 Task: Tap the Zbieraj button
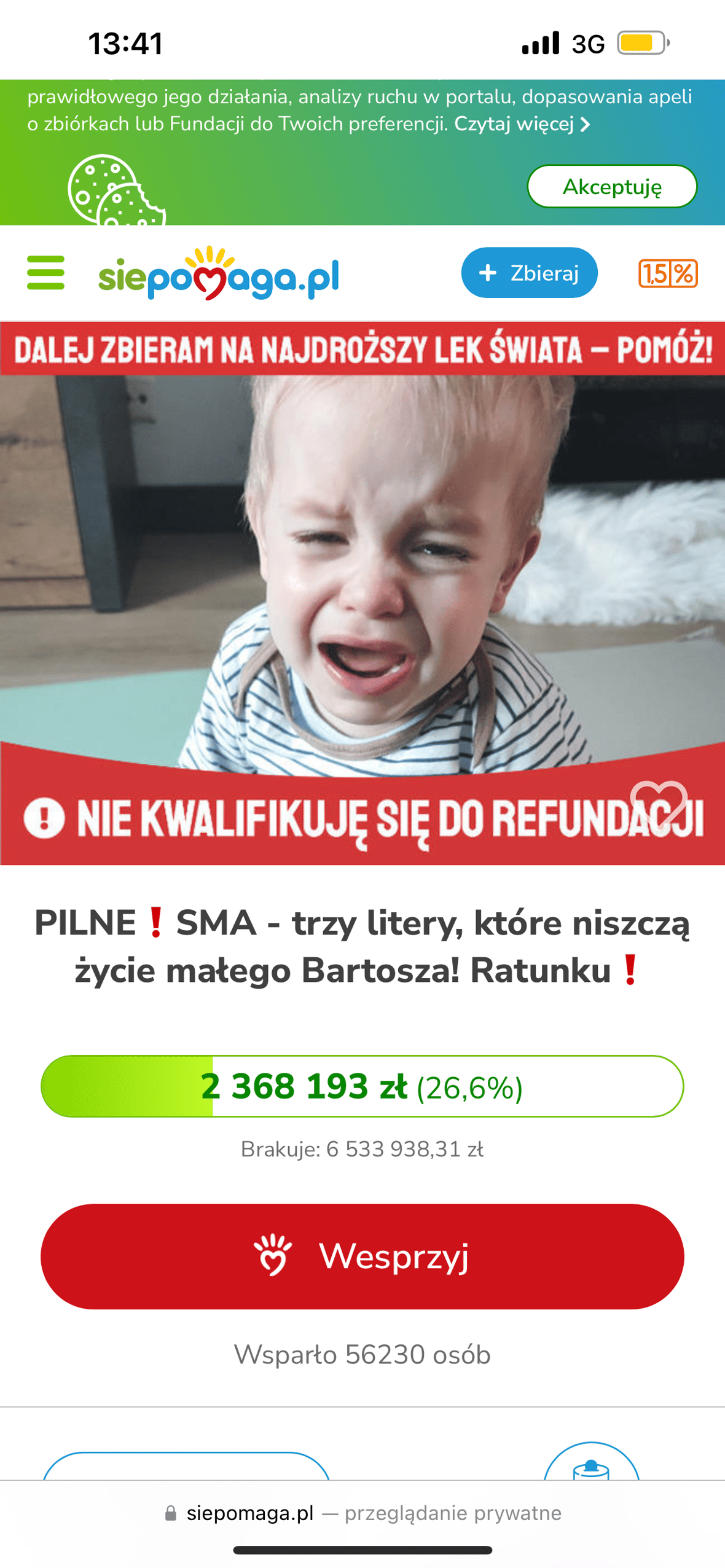(x=529, y=272)
